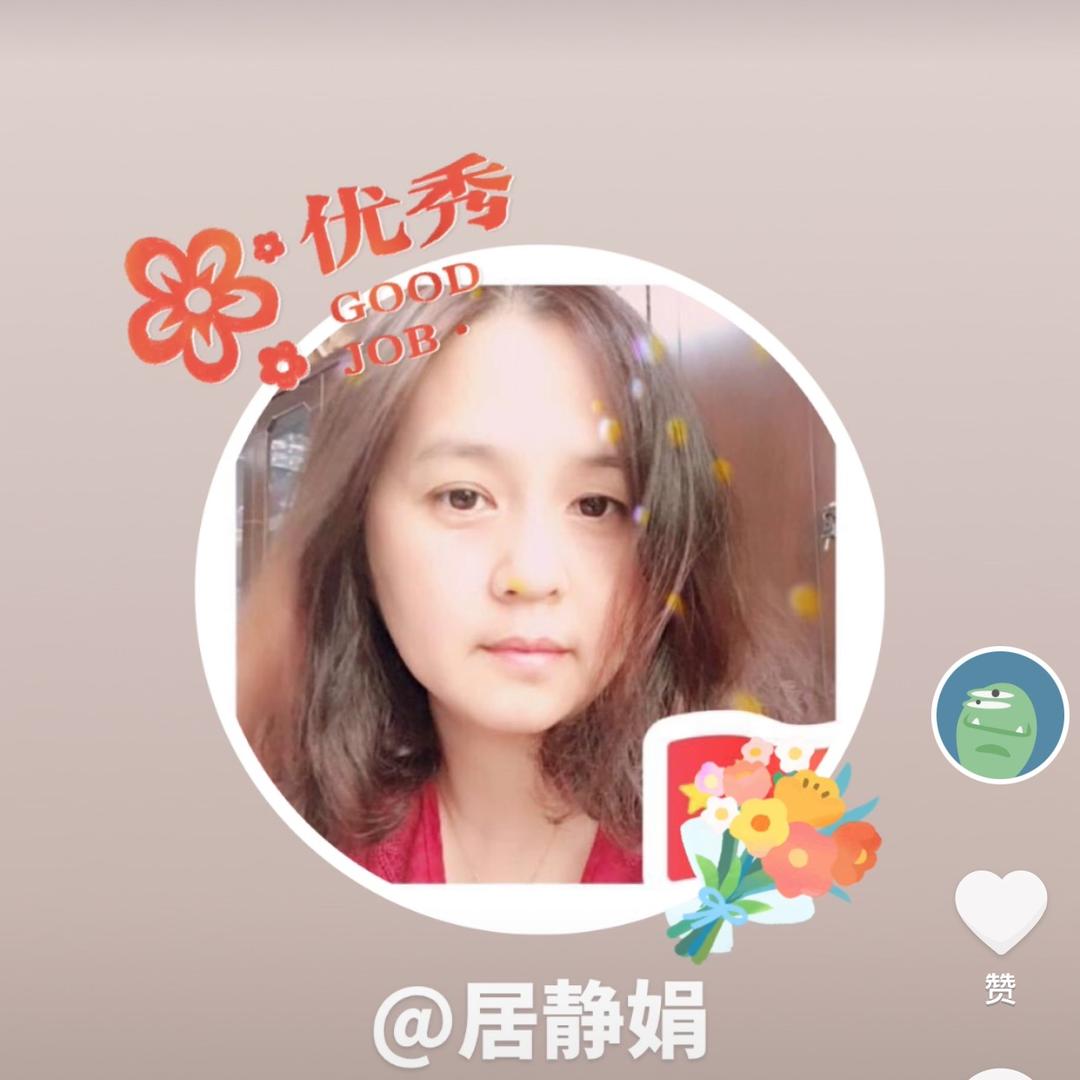Screen dimensions: 1080x1080
Task: Open the creator's green monster avatar
Action: 1000,715
